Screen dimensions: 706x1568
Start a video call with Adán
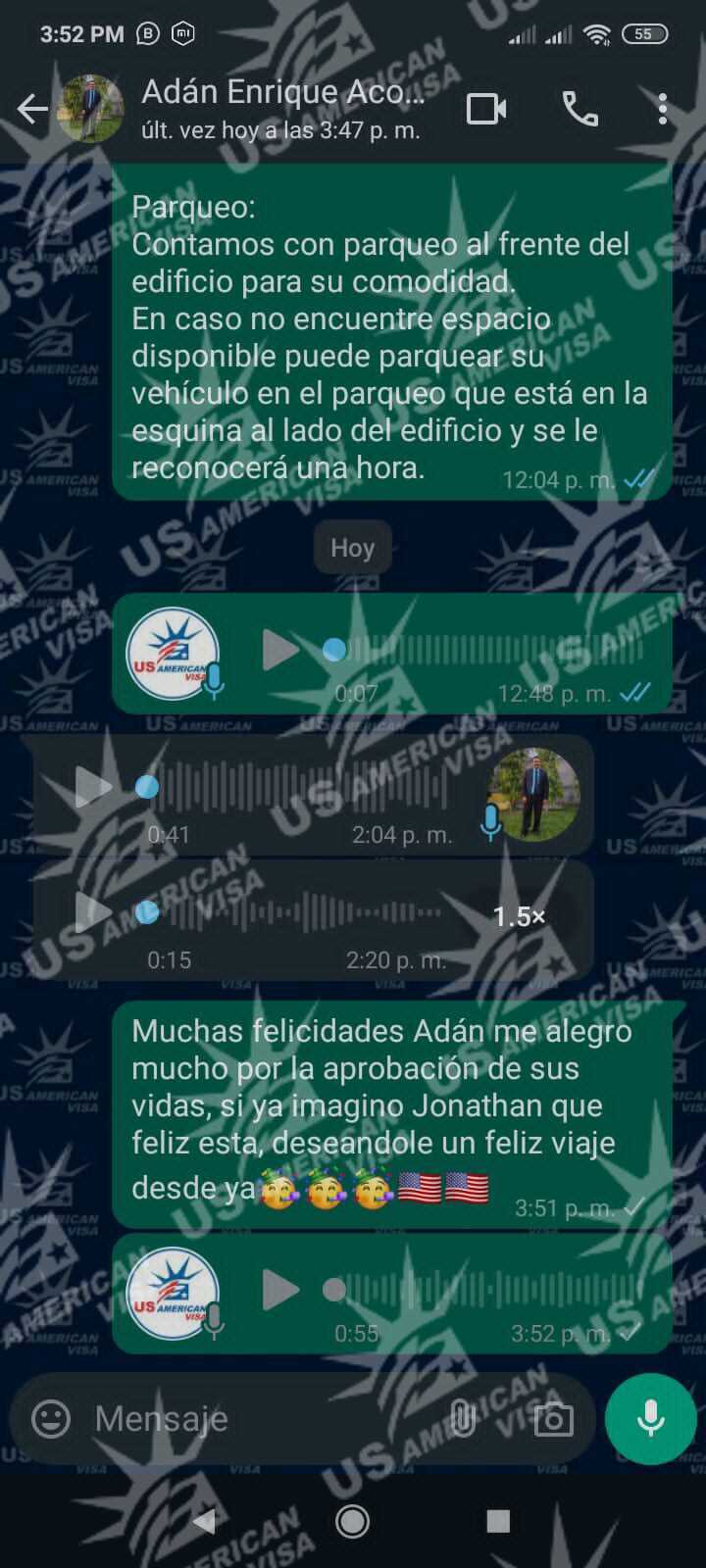pyautogui.click(x=486, y=109)
